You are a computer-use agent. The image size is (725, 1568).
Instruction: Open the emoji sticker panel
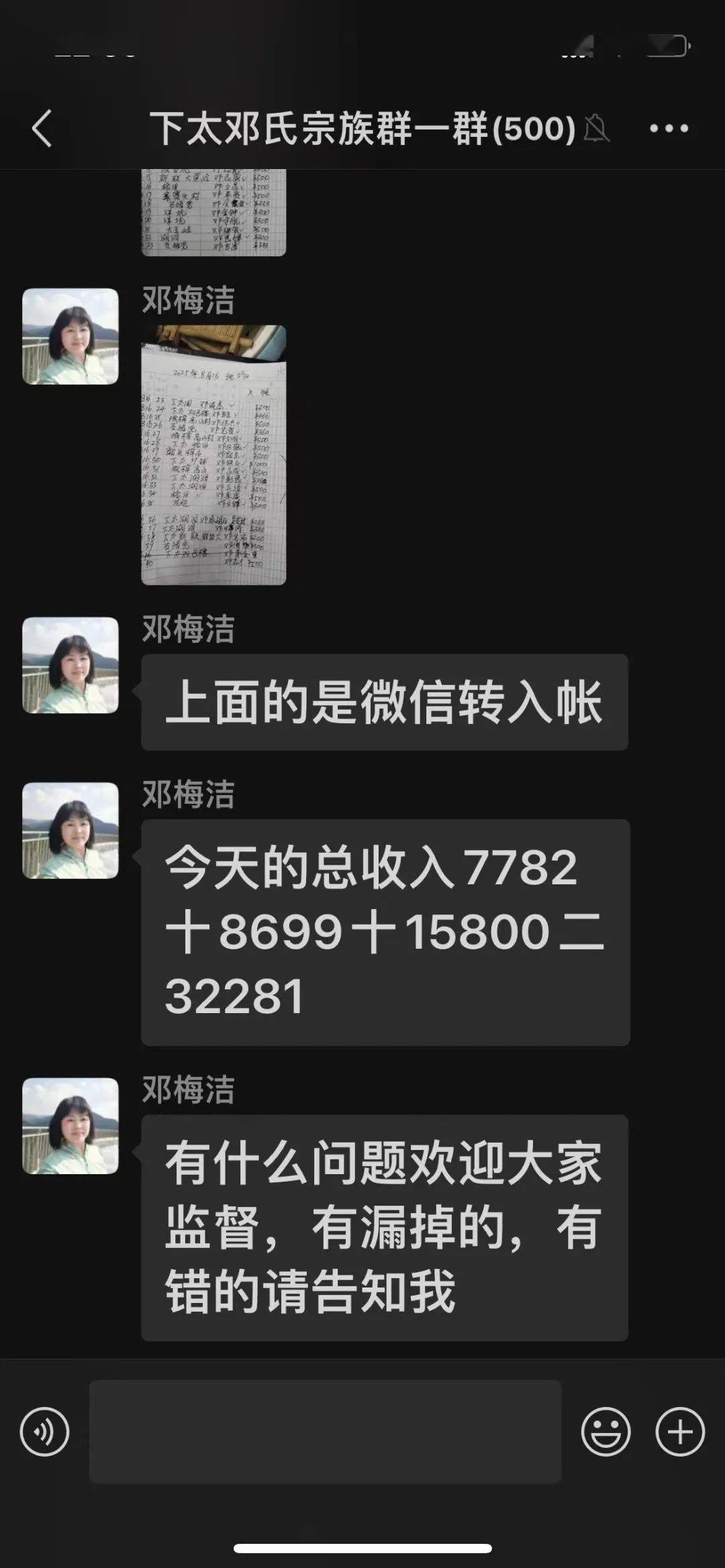pos(606,1431)
